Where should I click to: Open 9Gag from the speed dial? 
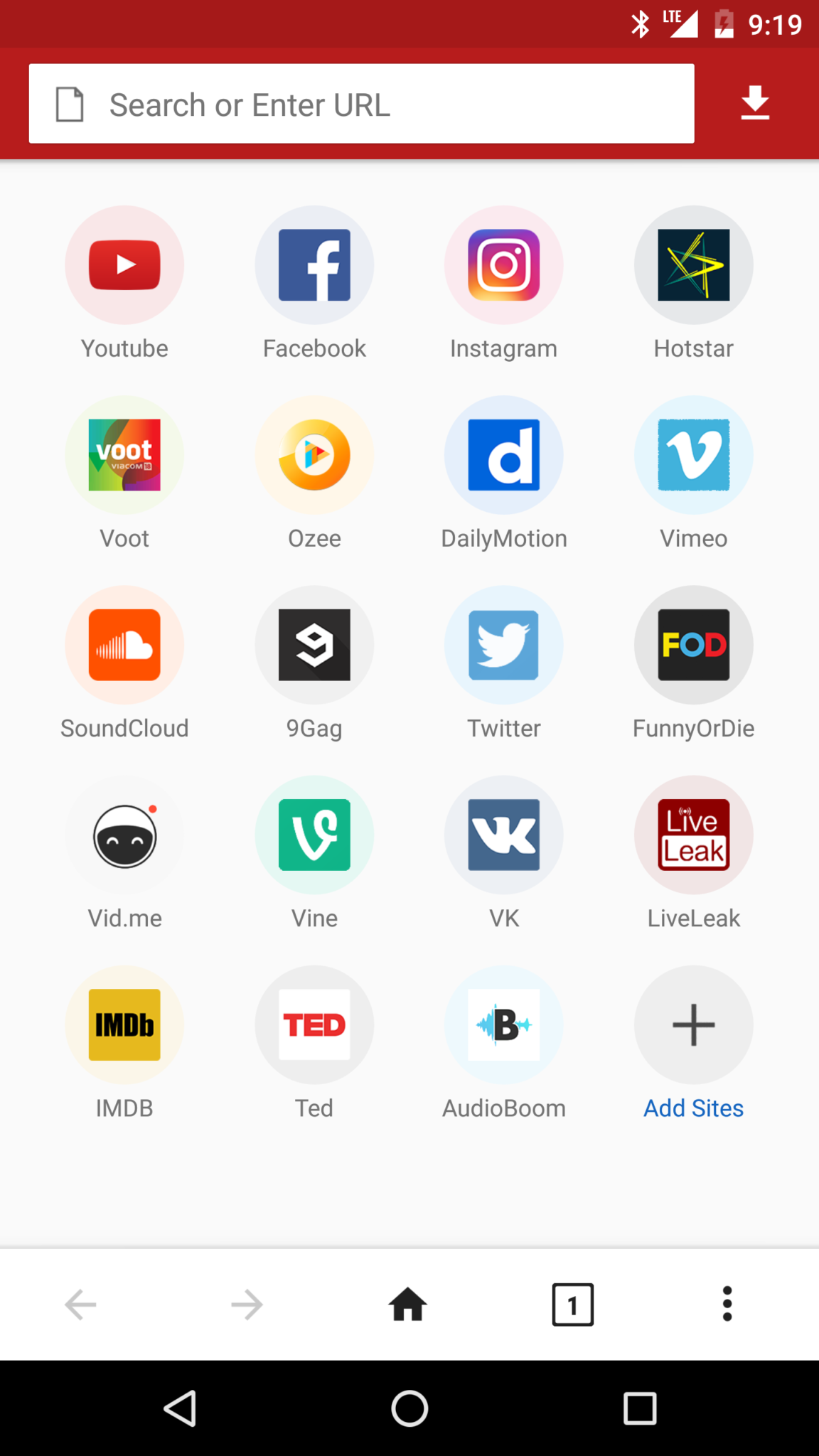coord(314,645)
